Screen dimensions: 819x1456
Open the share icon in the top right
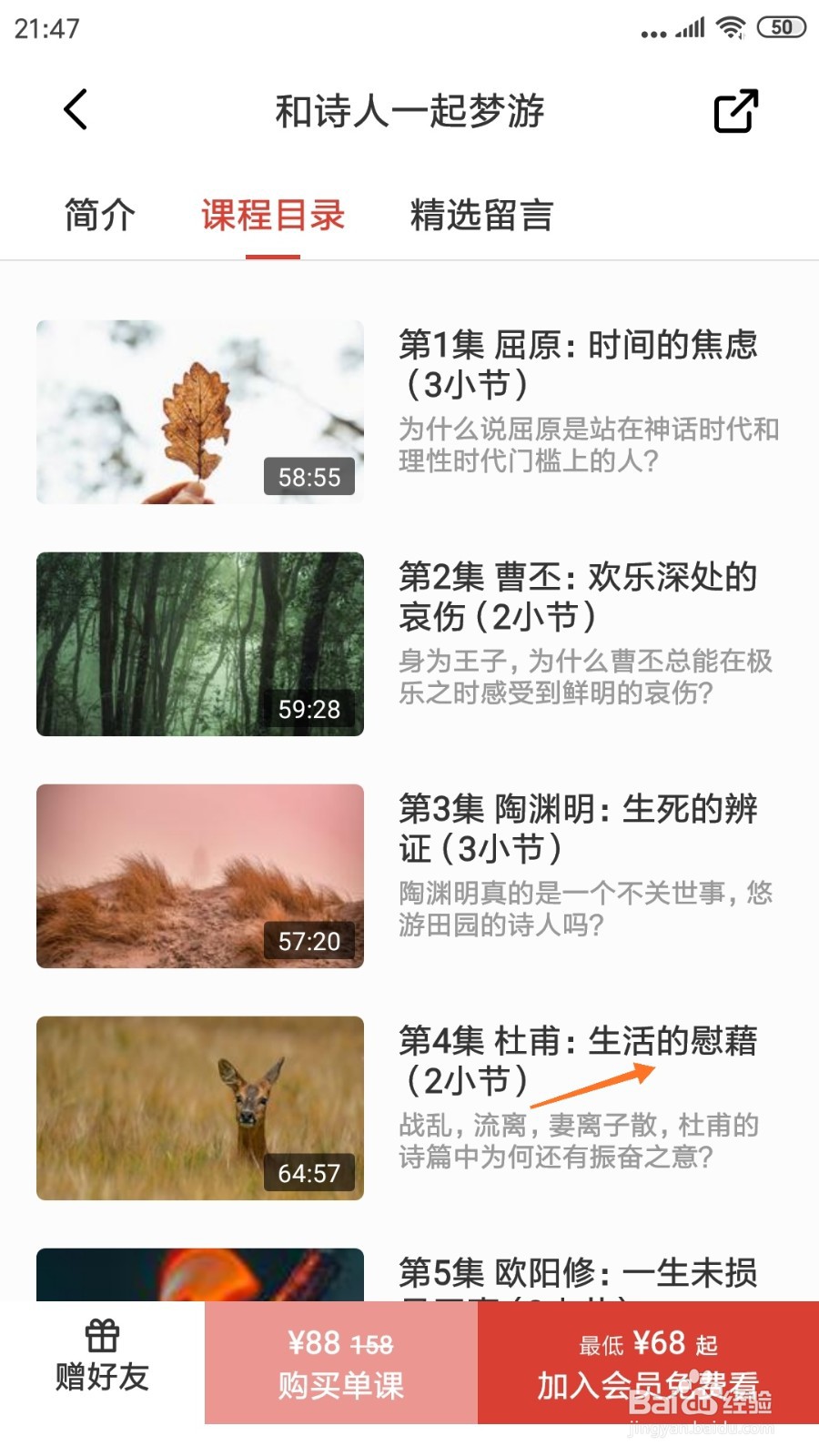tap(733, 111)
